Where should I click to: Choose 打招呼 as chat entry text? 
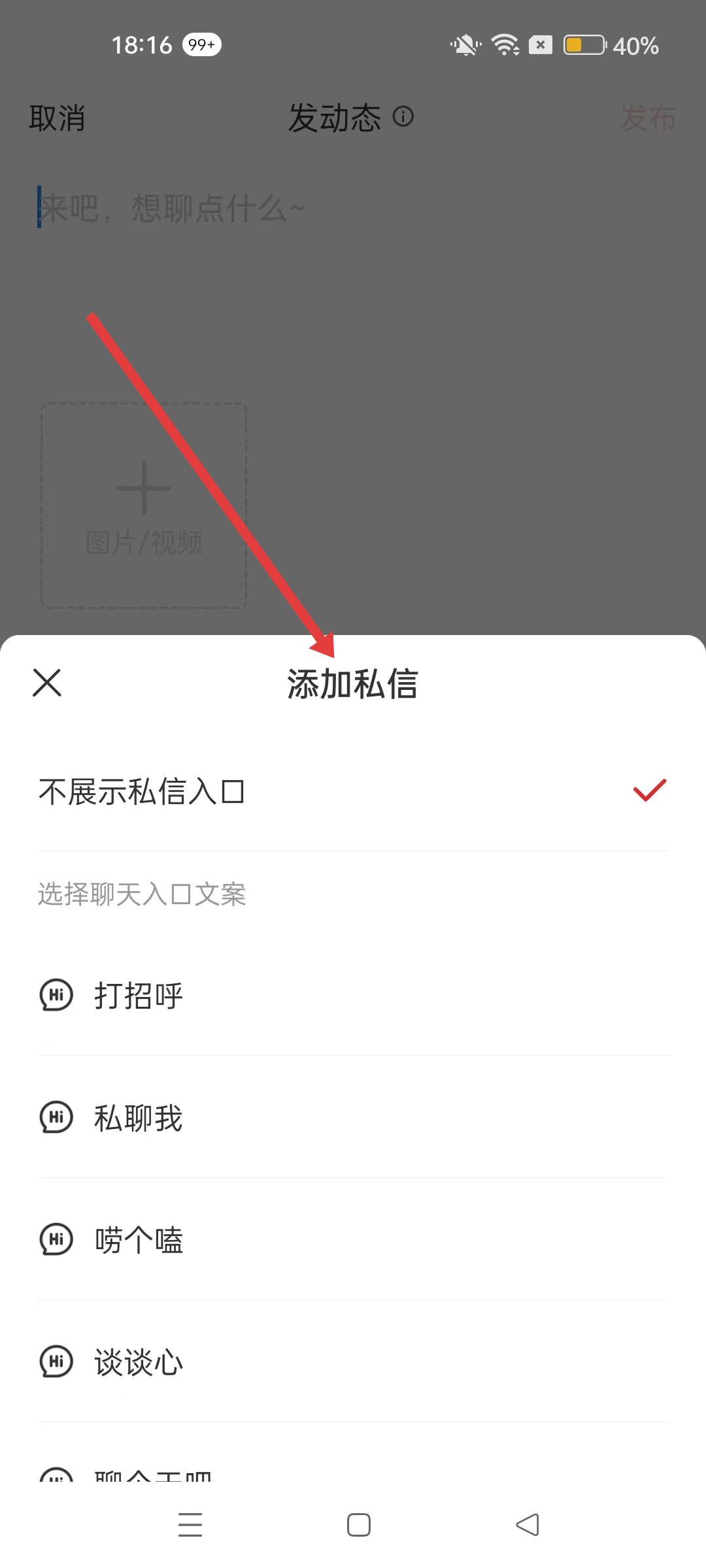pyautogui.click(x=353, y=996)
